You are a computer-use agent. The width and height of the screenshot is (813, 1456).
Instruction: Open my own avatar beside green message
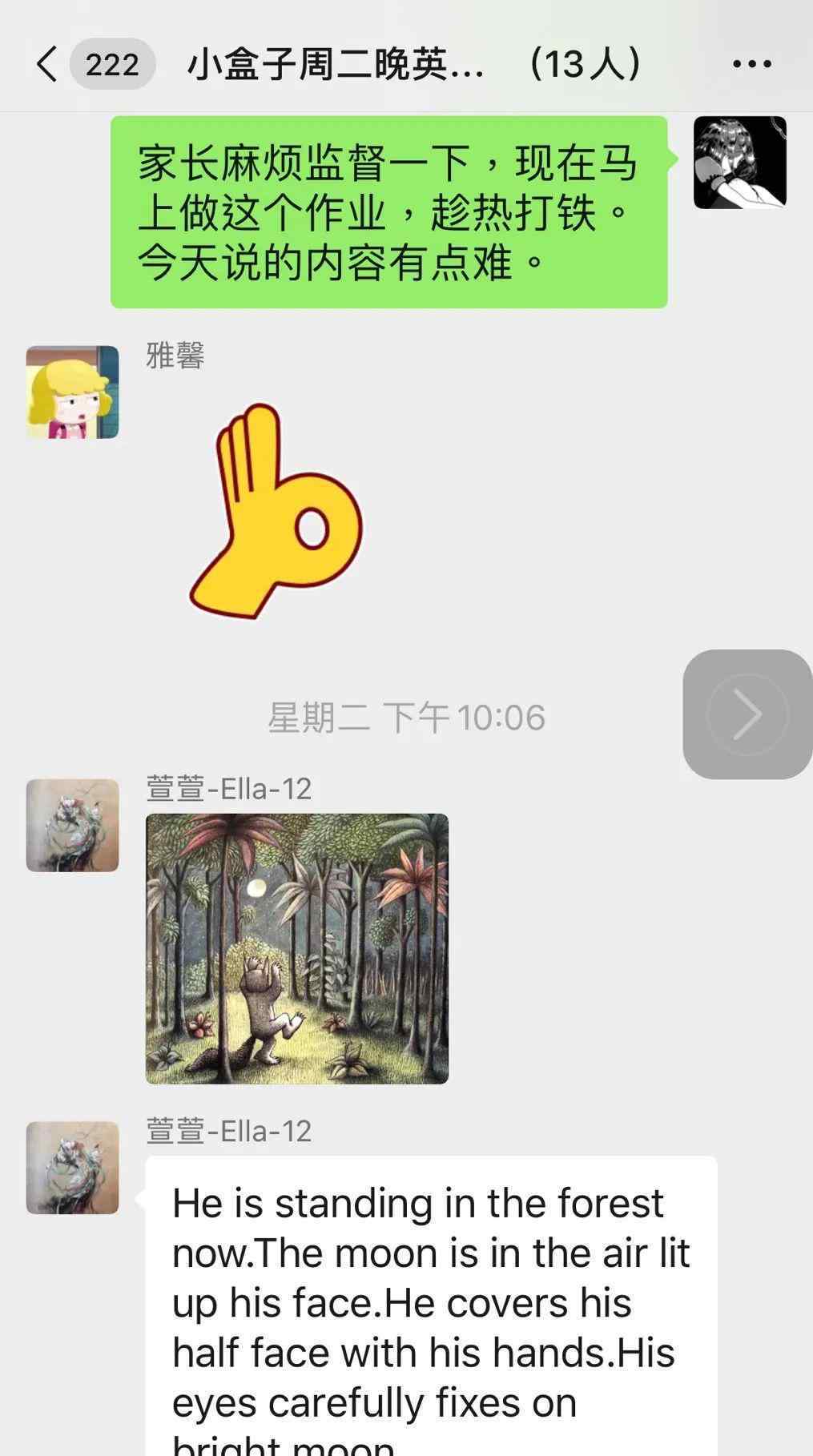[x=739, y=163]
